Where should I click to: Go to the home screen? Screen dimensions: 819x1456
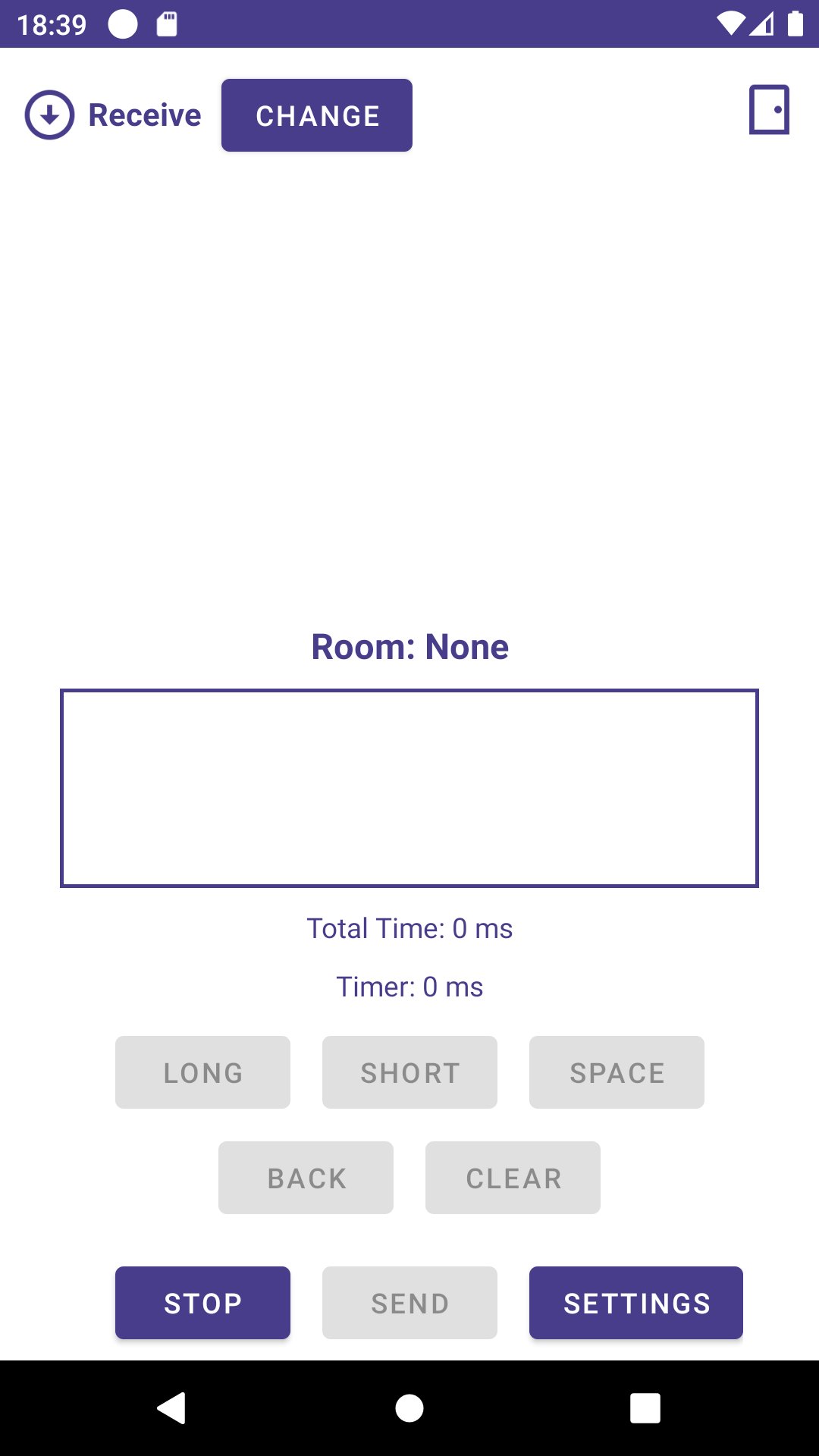pyautogui.click(x=409, y=1408)
